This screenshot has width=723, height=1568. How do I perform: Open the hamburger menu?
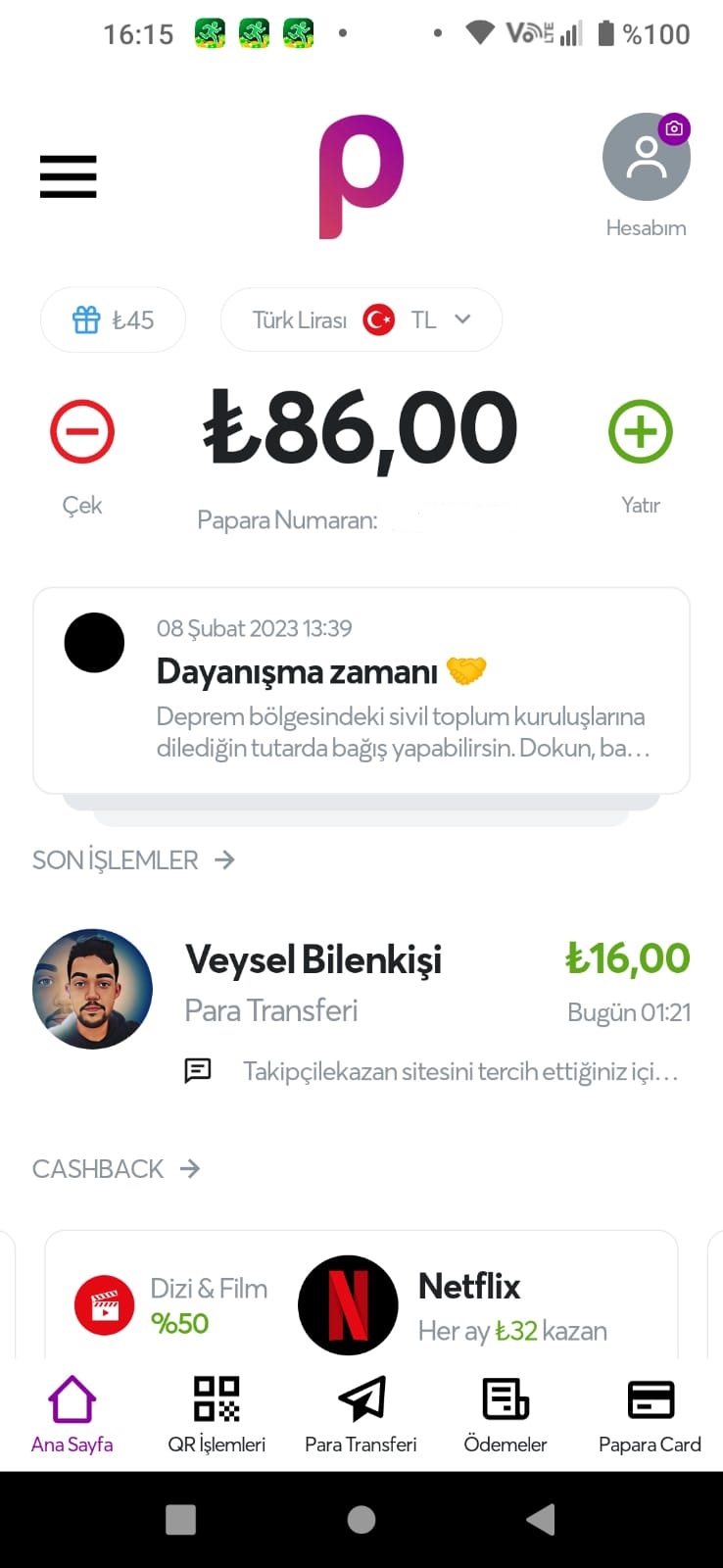[x=69, y=176]
